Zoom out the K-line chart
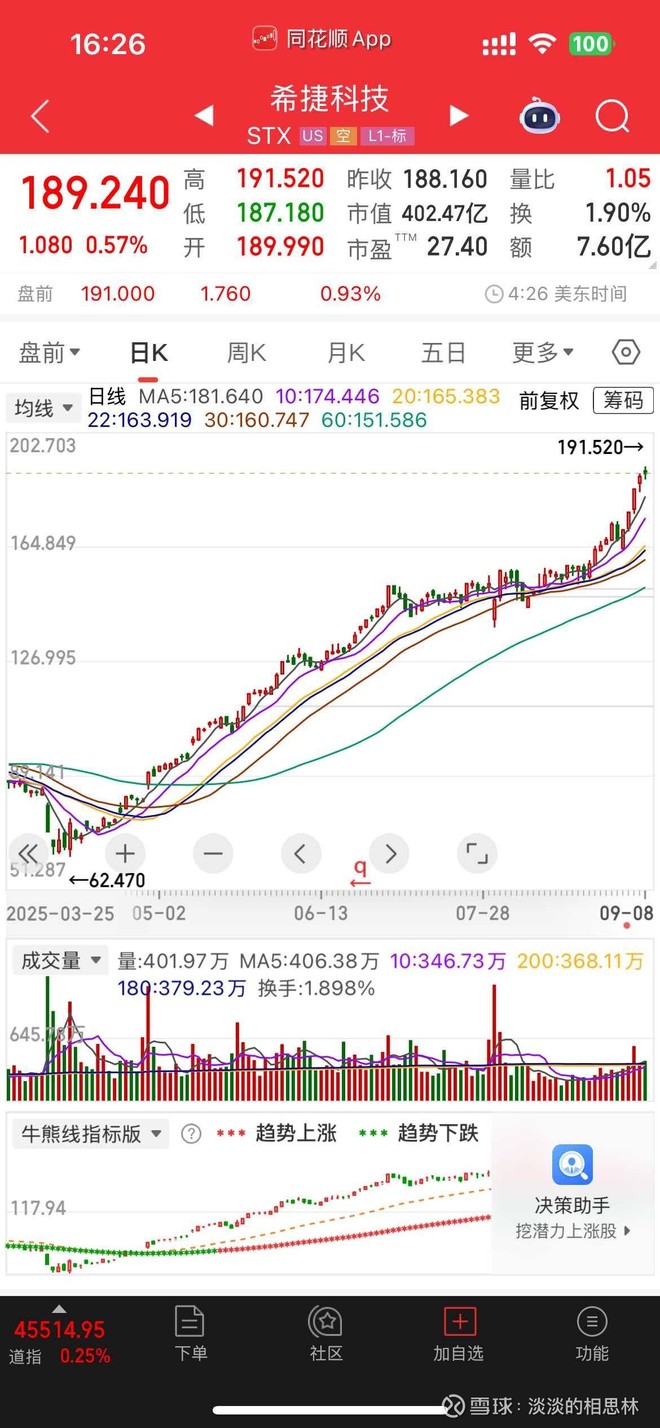Viewport: 660px width, 1428px height. pos(213,854)
